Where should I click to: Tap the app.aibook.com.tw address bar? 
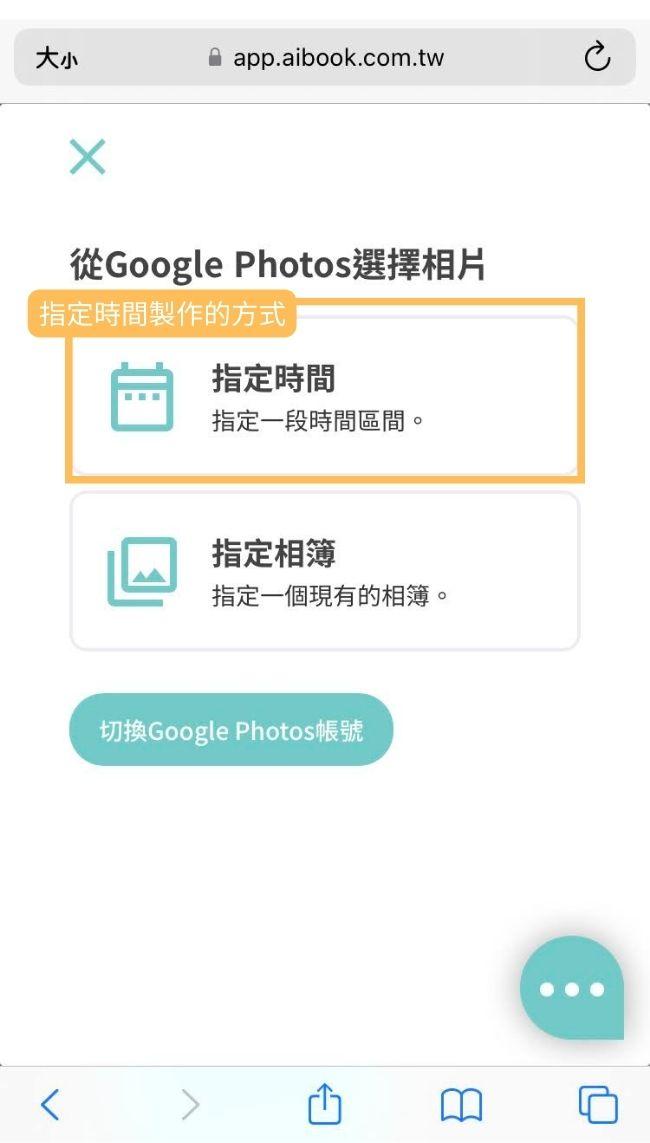pos(326,58)
